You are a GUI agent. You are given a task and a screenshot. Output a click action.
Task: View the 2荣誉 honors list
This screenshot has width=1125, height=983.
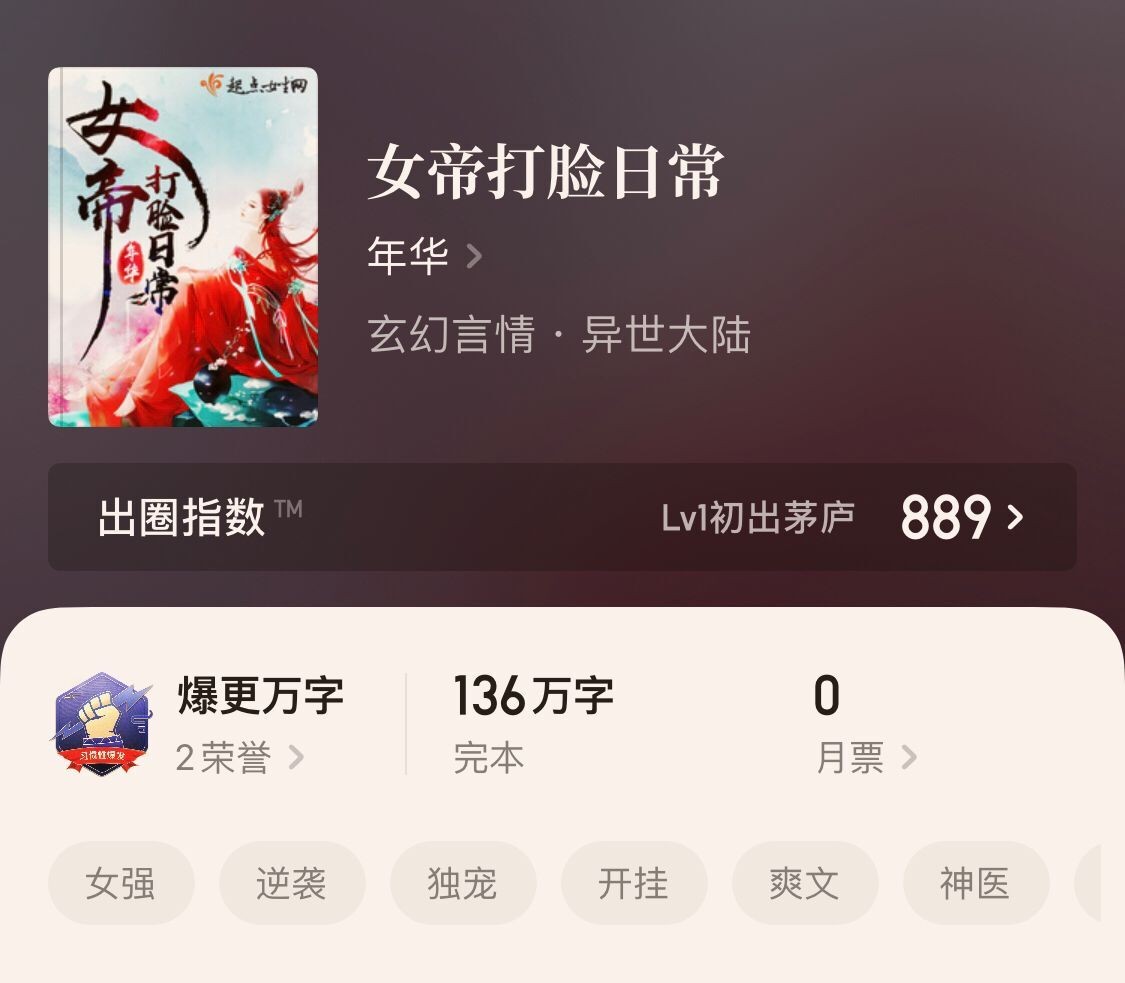(x=239, y=758)
